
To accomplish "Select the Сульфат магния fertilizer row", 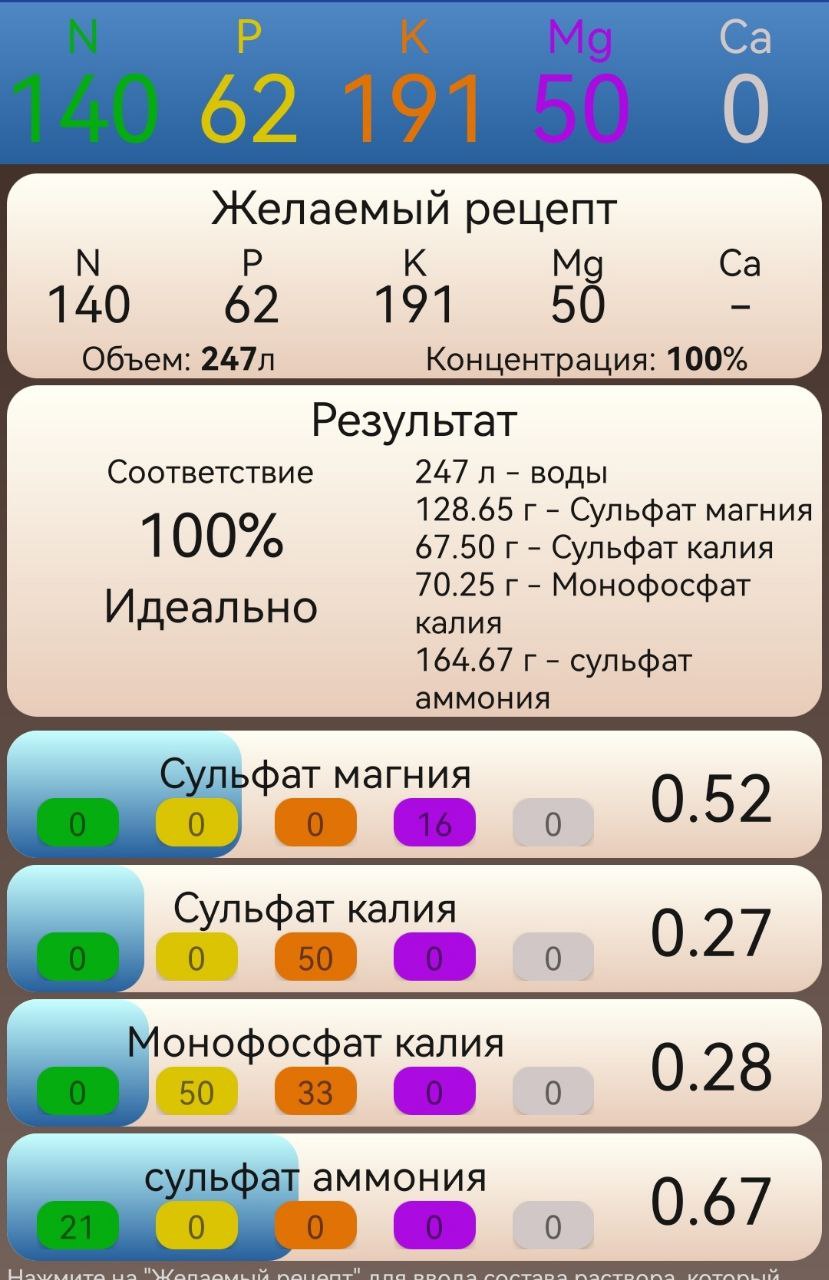I will point(414,794).
